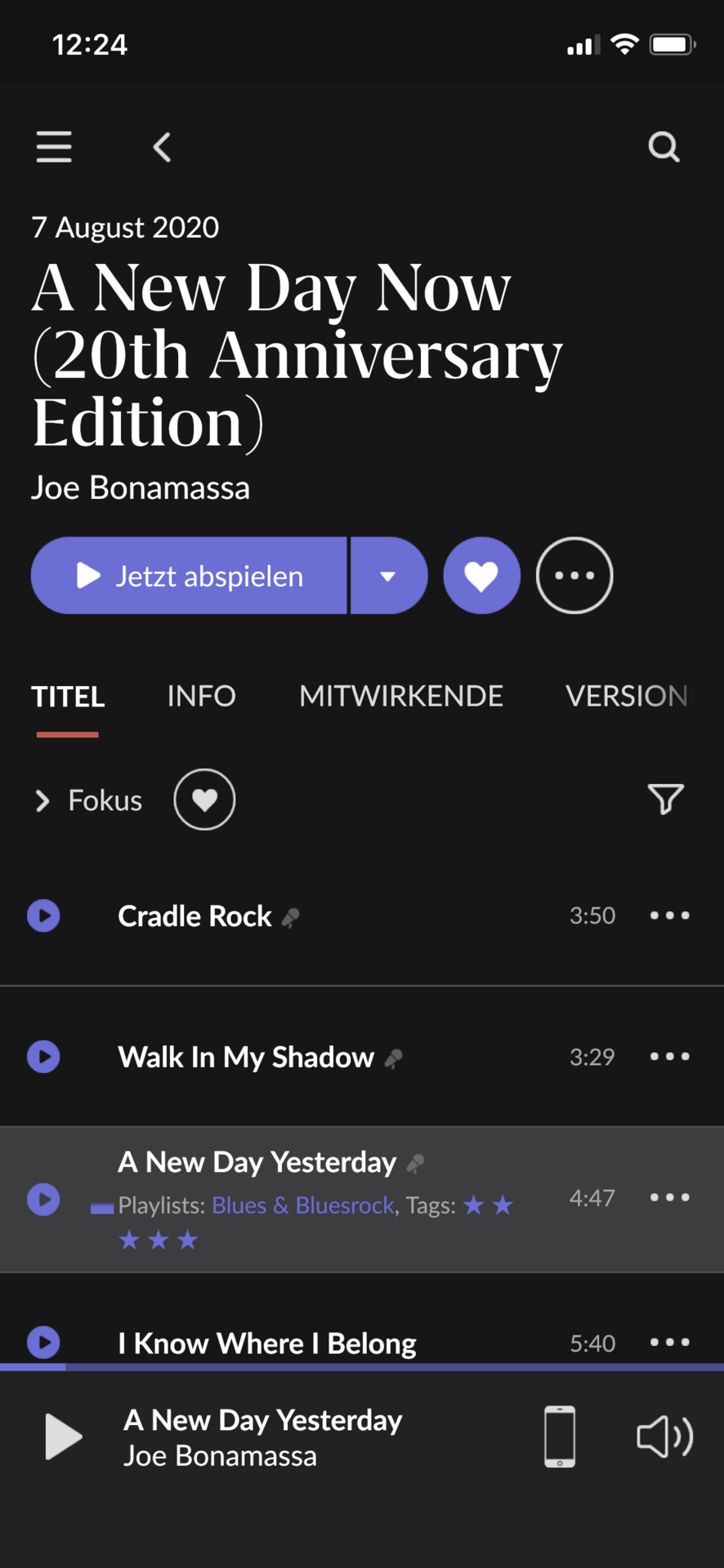The height and width of the screenshot is (1568, 724).
Task: Open options for Walk In My Shadow
Action: click(670, 1057)
